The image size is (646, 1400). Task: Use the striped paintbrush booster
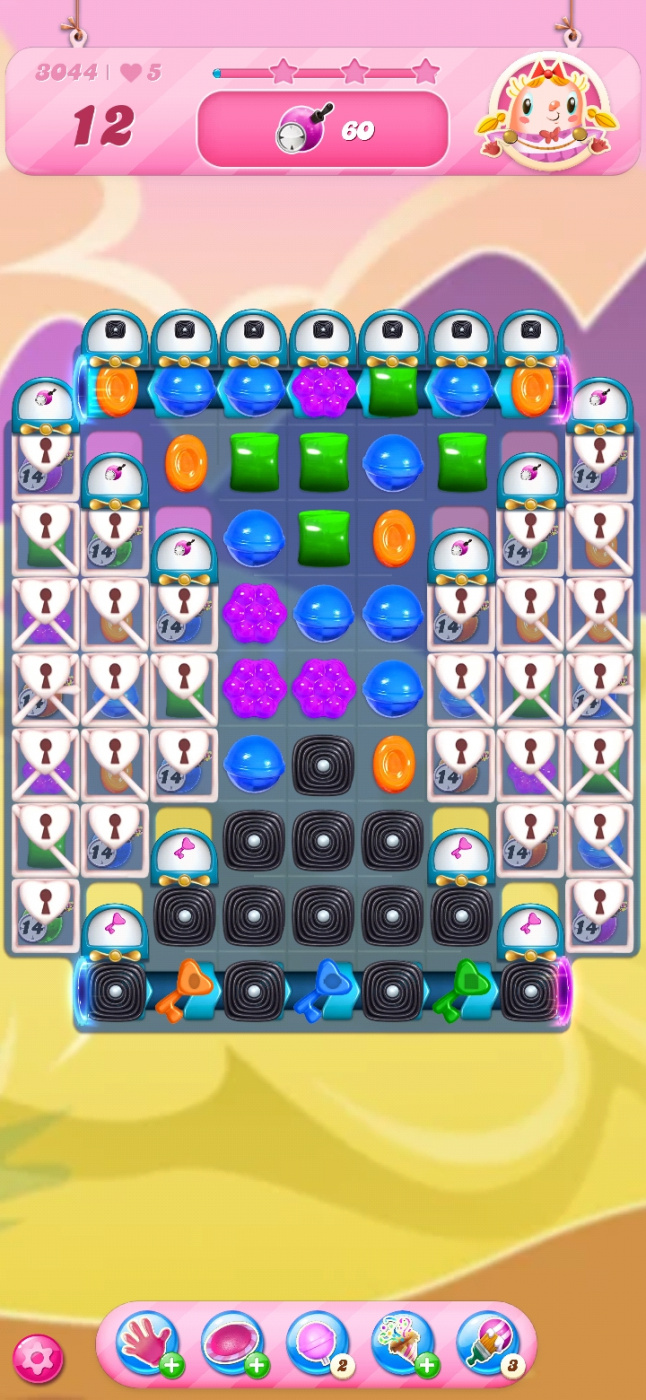(x=487, y=1342)
